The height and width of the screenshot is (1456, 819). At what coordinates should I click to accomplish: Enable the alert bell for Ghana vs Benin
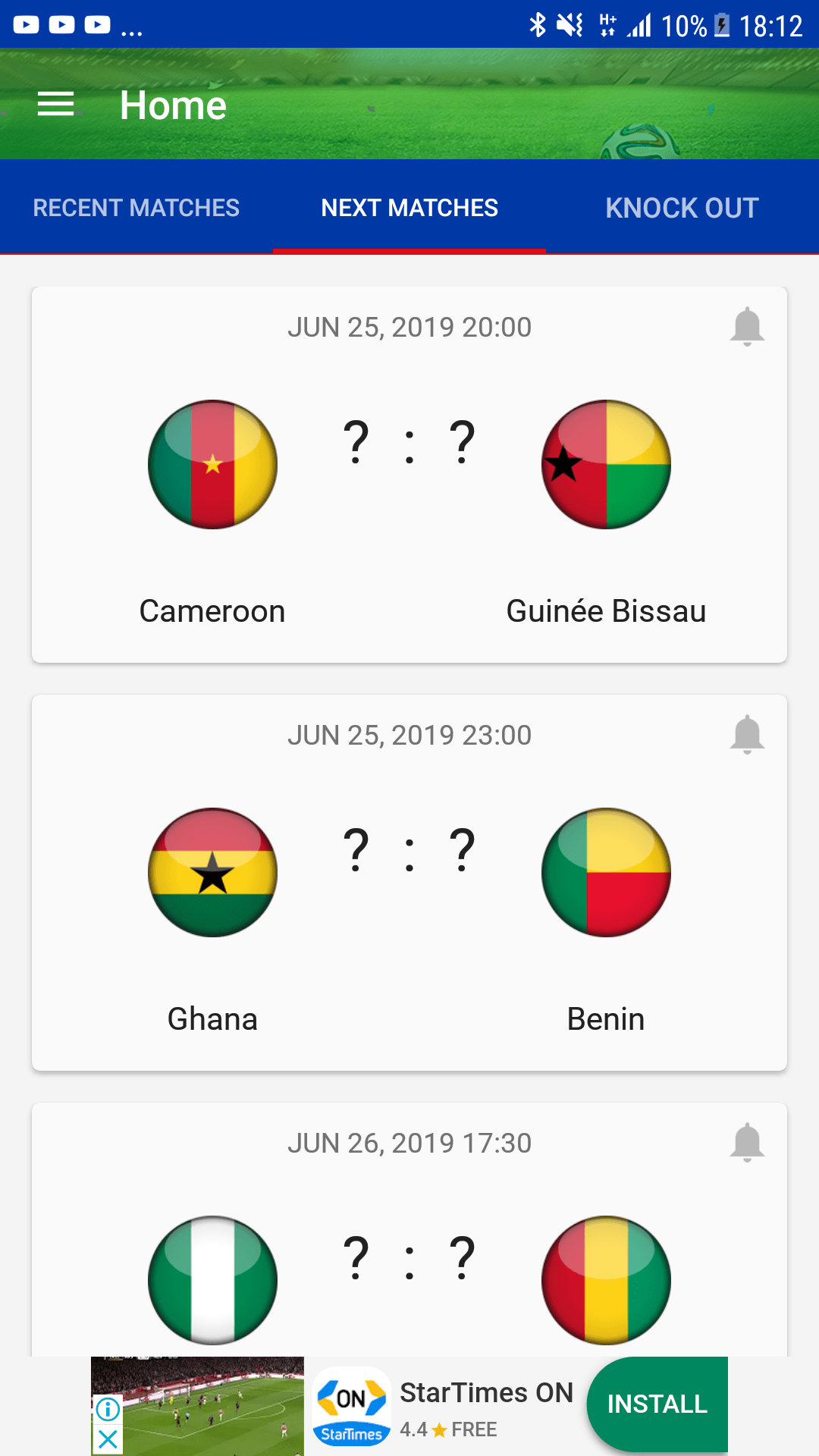coord(747,735)
